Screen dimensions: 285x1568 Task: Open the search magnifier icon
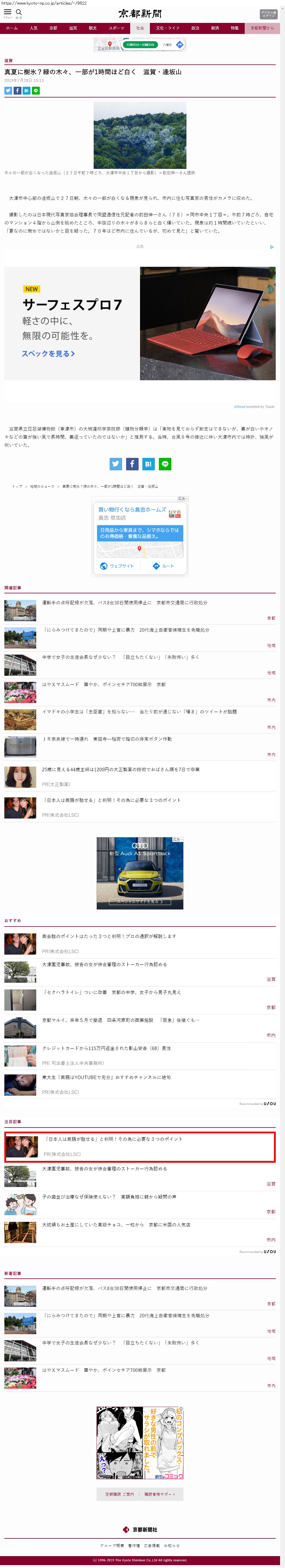pos(19,12)
